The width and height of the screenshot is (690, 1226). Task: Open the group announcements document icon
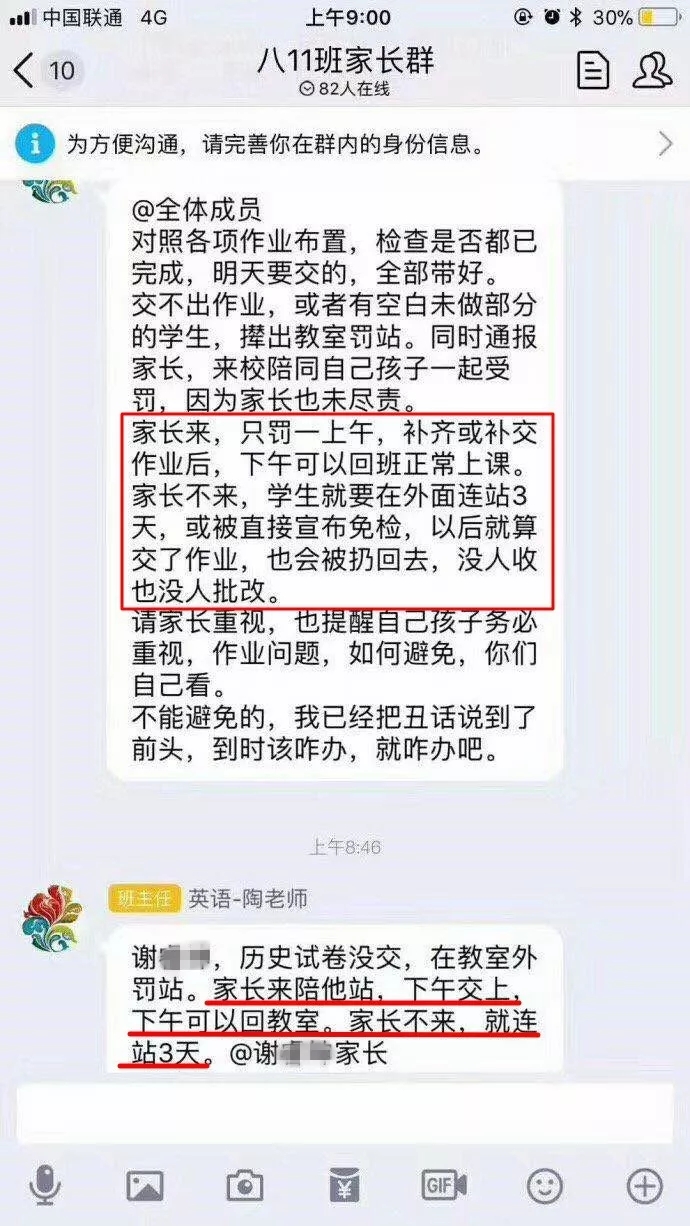coord(592,71)
